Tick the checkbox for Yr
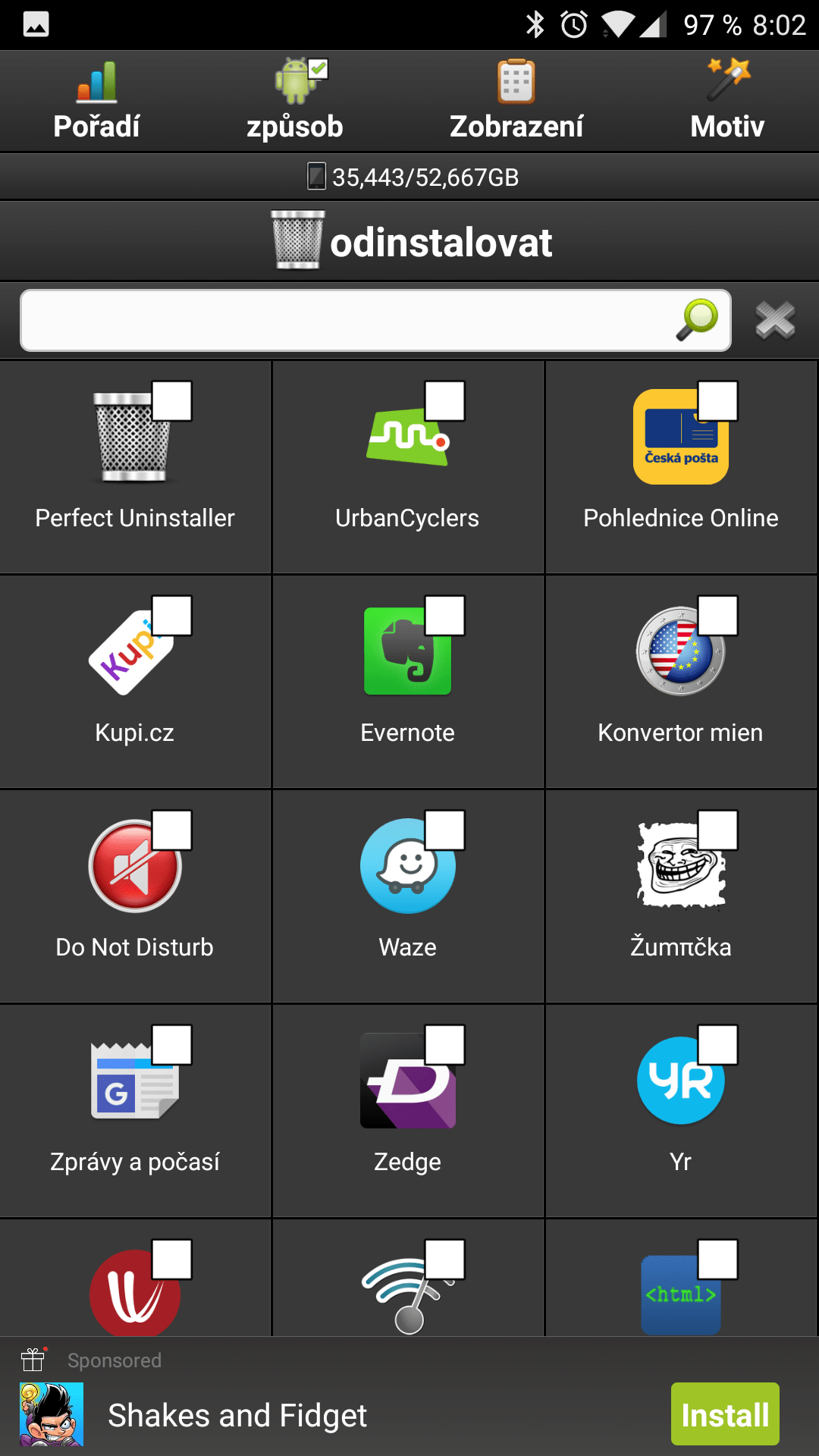This screenshot has width=819, height=1456. coord(718,1044)
